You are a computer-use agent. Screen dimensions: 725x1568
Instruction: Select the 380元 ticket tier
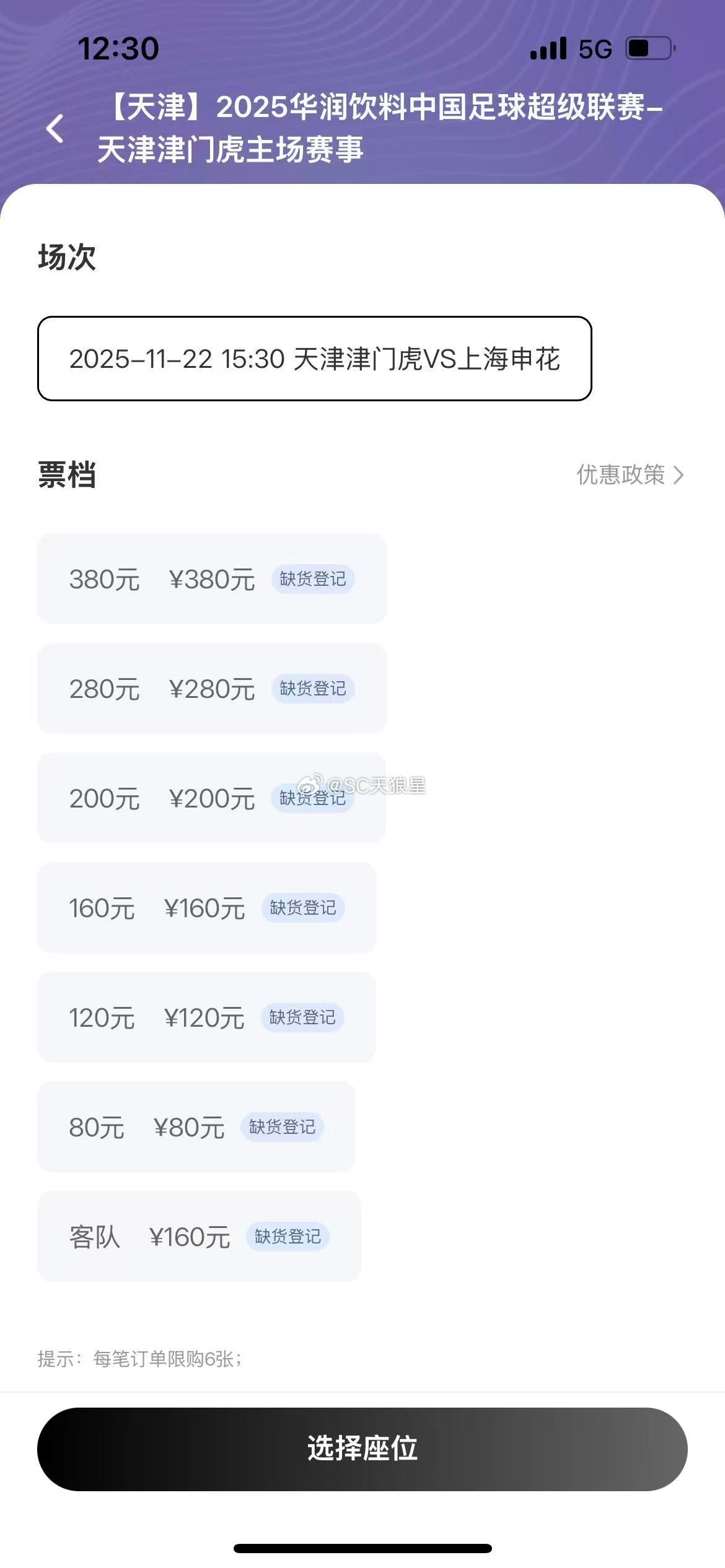click(213, 578)
